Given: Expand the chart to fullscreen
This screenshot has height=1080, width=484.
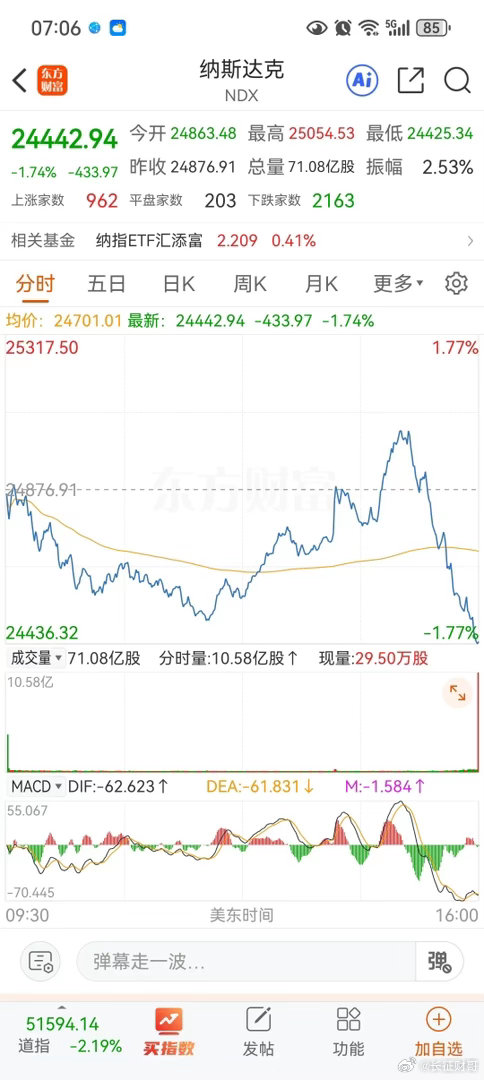Looking at the screenshot, I should pos(458,694).
